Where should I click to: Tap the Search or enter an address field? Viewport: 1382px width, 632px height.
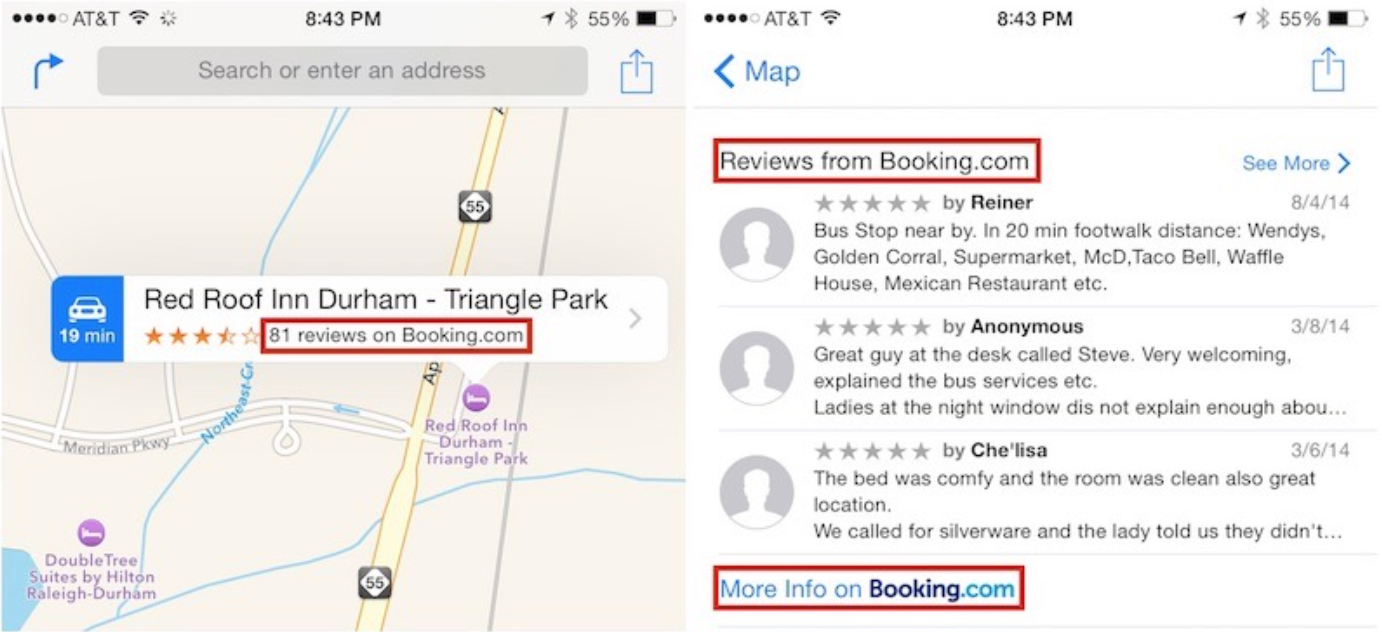tap(342, 71)
